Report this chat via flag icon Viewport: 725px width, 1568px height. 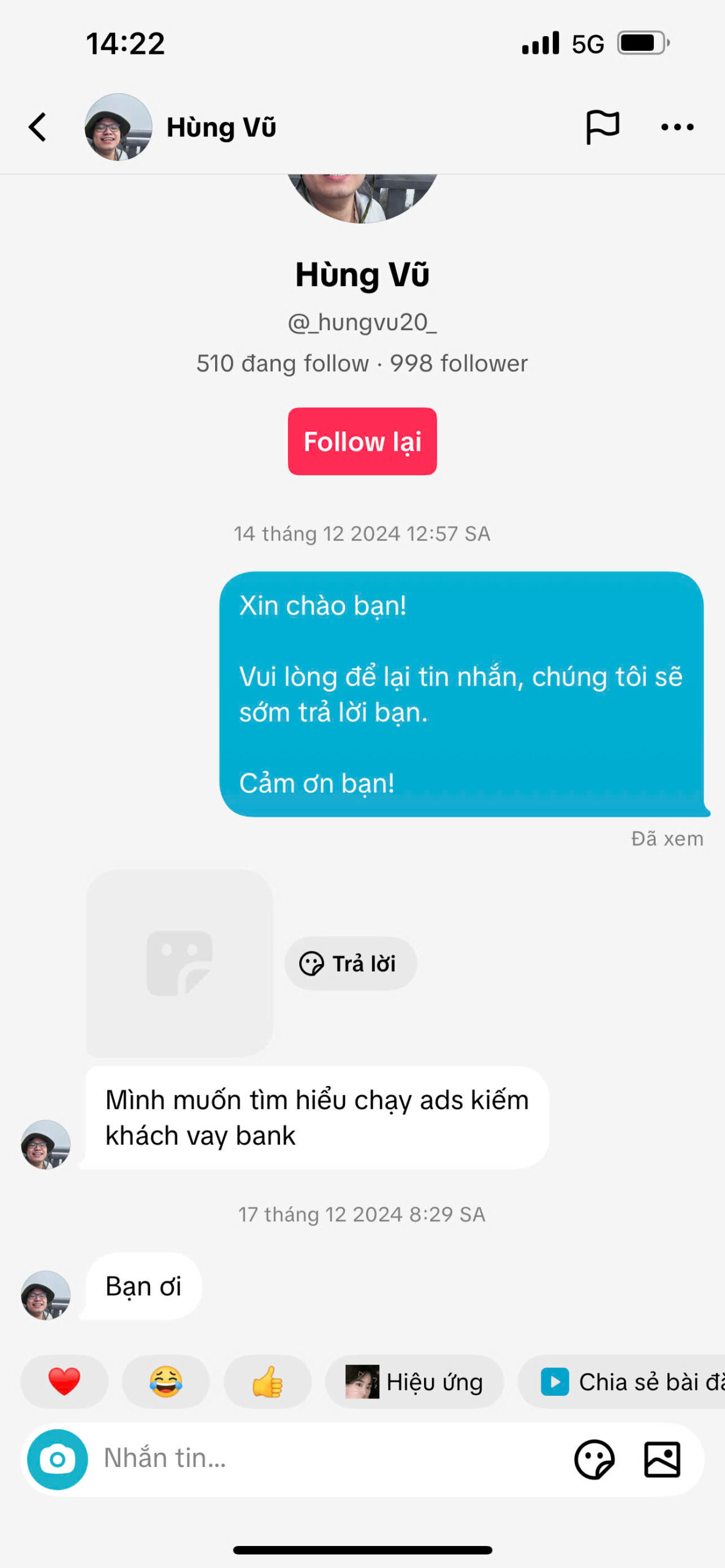click(x=602, y=127)
